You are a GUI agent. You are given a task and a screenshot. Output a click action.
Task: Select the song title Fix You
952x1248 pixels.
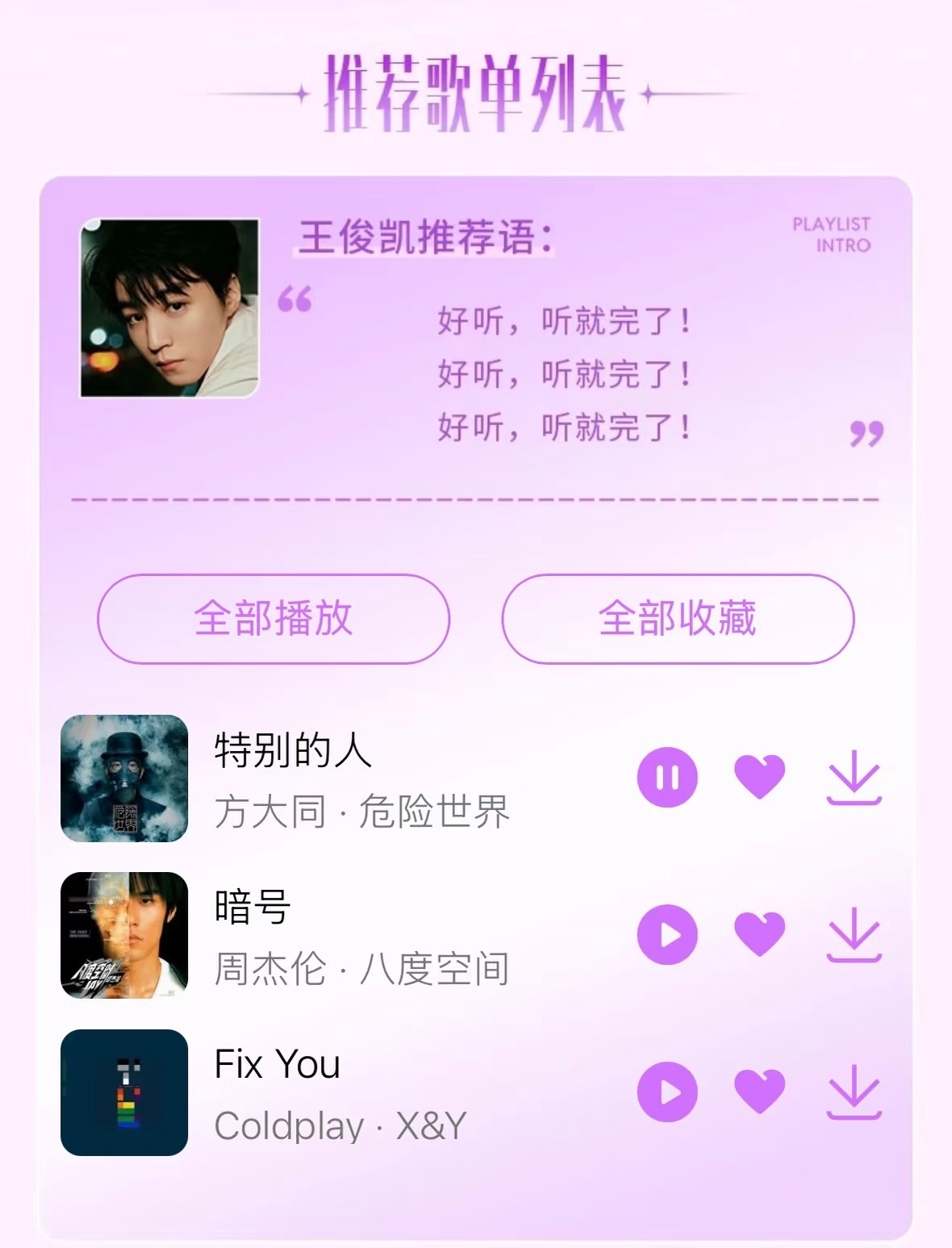pyautogui.click(x=277, y=1063)
